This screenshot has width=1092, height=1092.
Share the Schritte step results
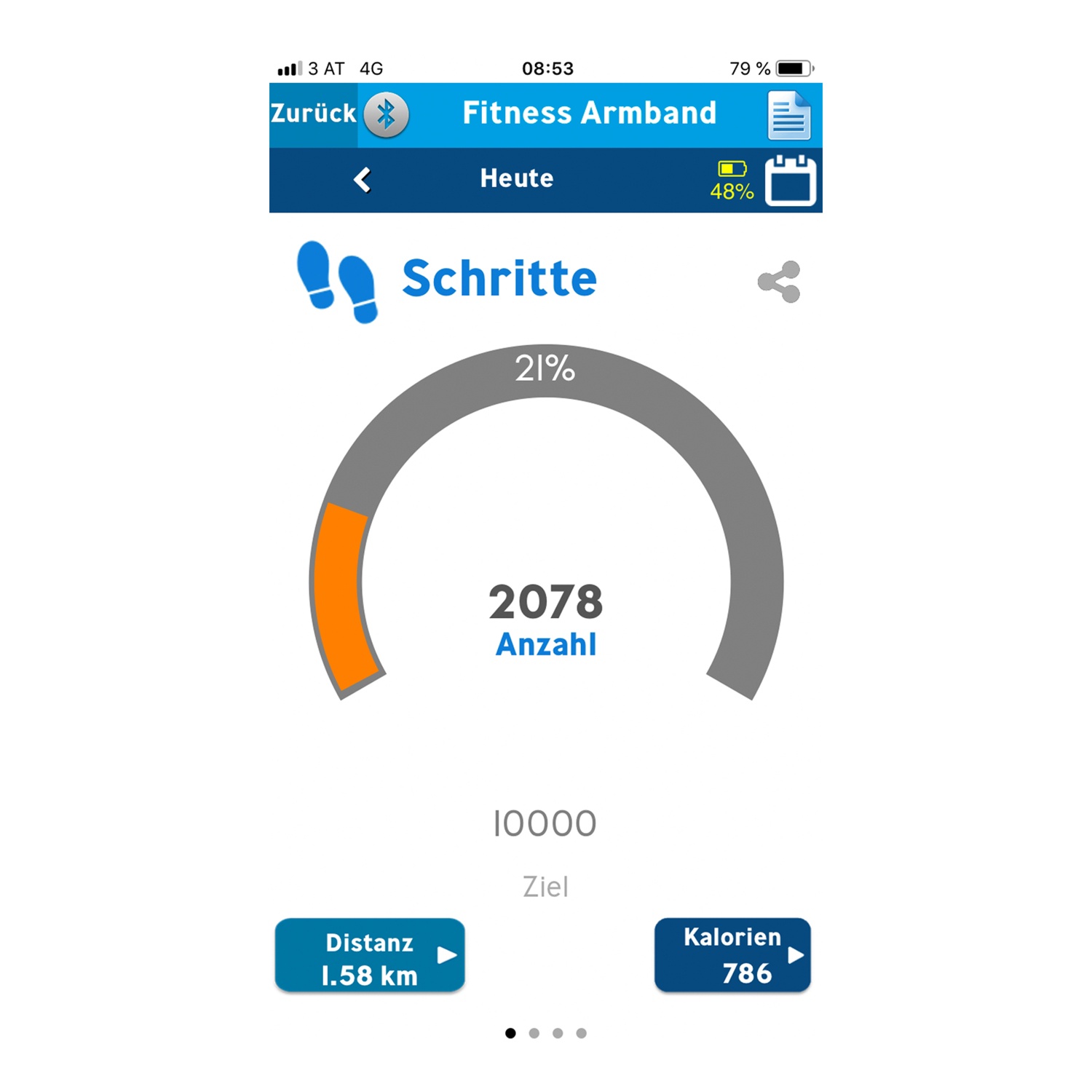coord(779,282)
